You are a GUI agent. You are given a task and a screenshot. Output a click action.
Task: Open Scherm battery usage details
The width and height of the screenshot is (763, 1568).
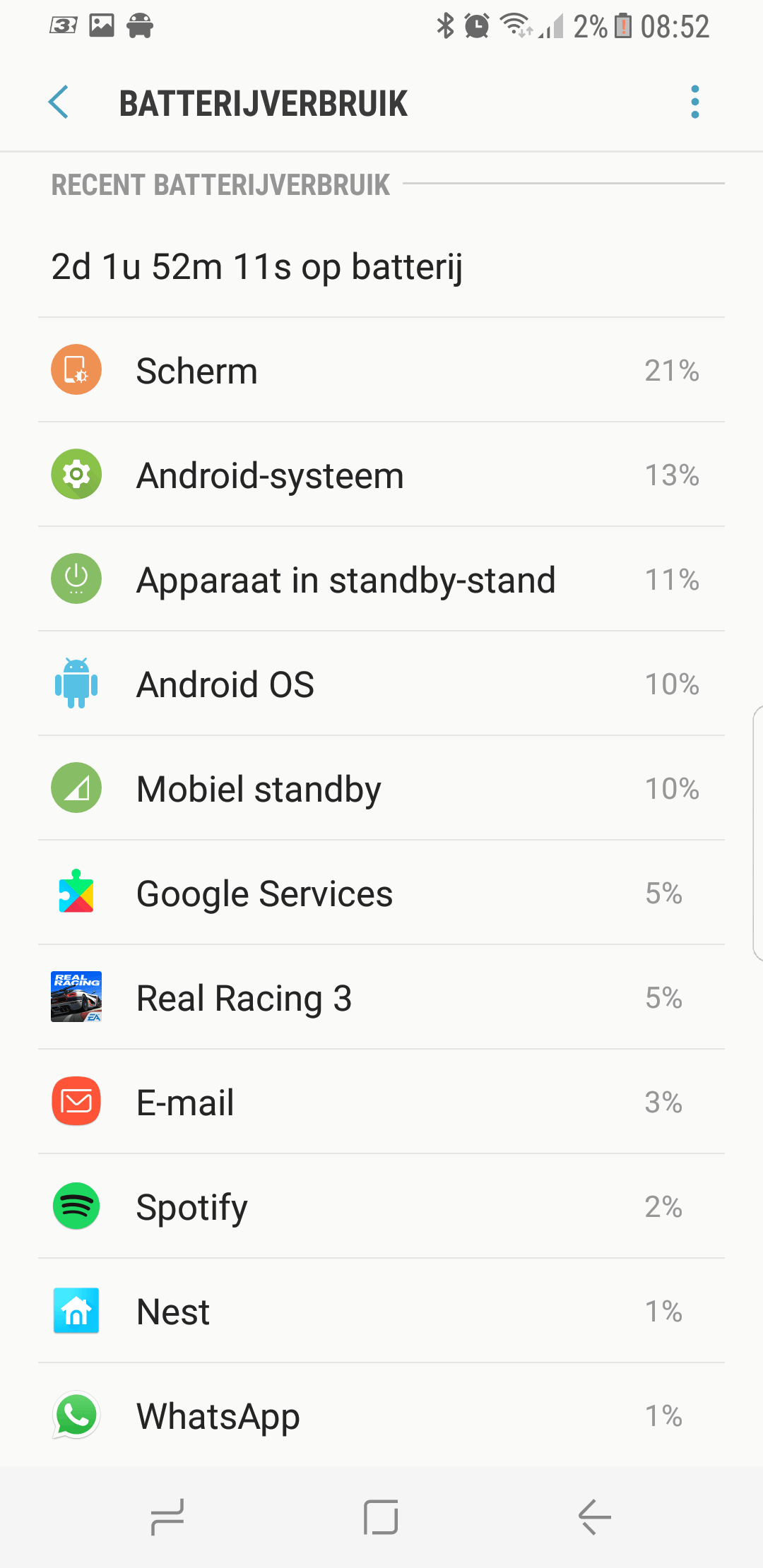point(381,370)
